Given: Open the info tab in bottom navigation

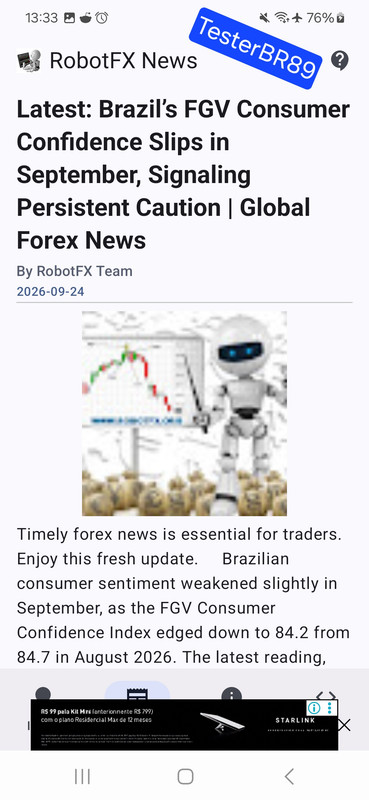Looking at the screenshot, I should (232, 694).
